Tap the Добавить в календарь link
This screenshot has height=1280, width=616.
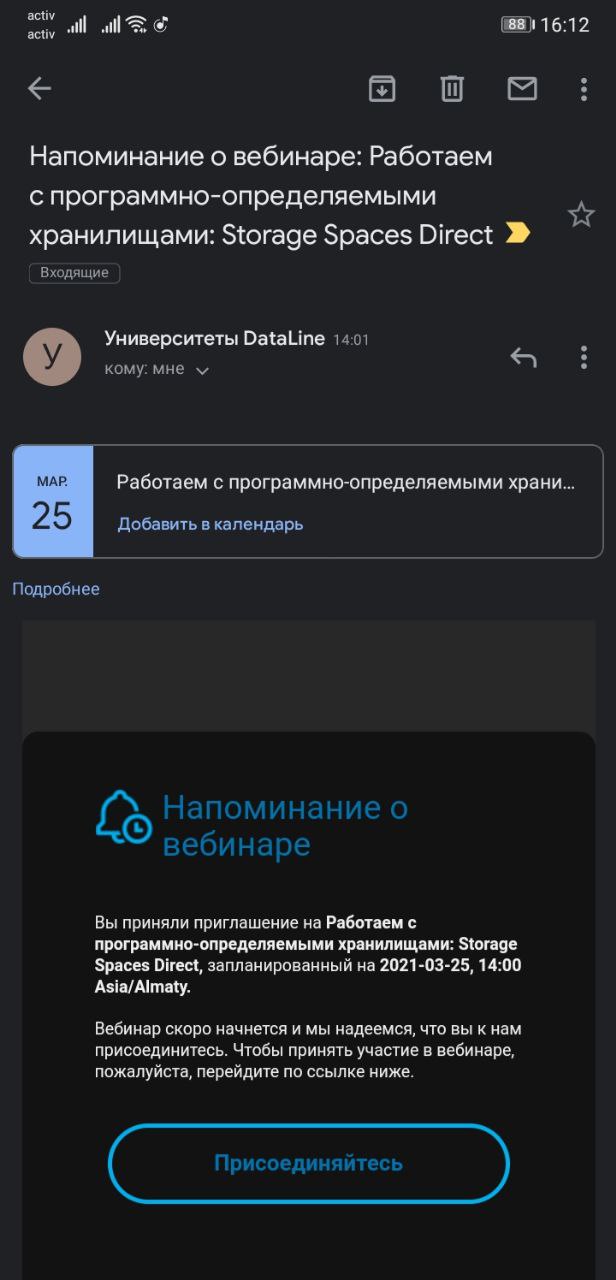[210, 524]
